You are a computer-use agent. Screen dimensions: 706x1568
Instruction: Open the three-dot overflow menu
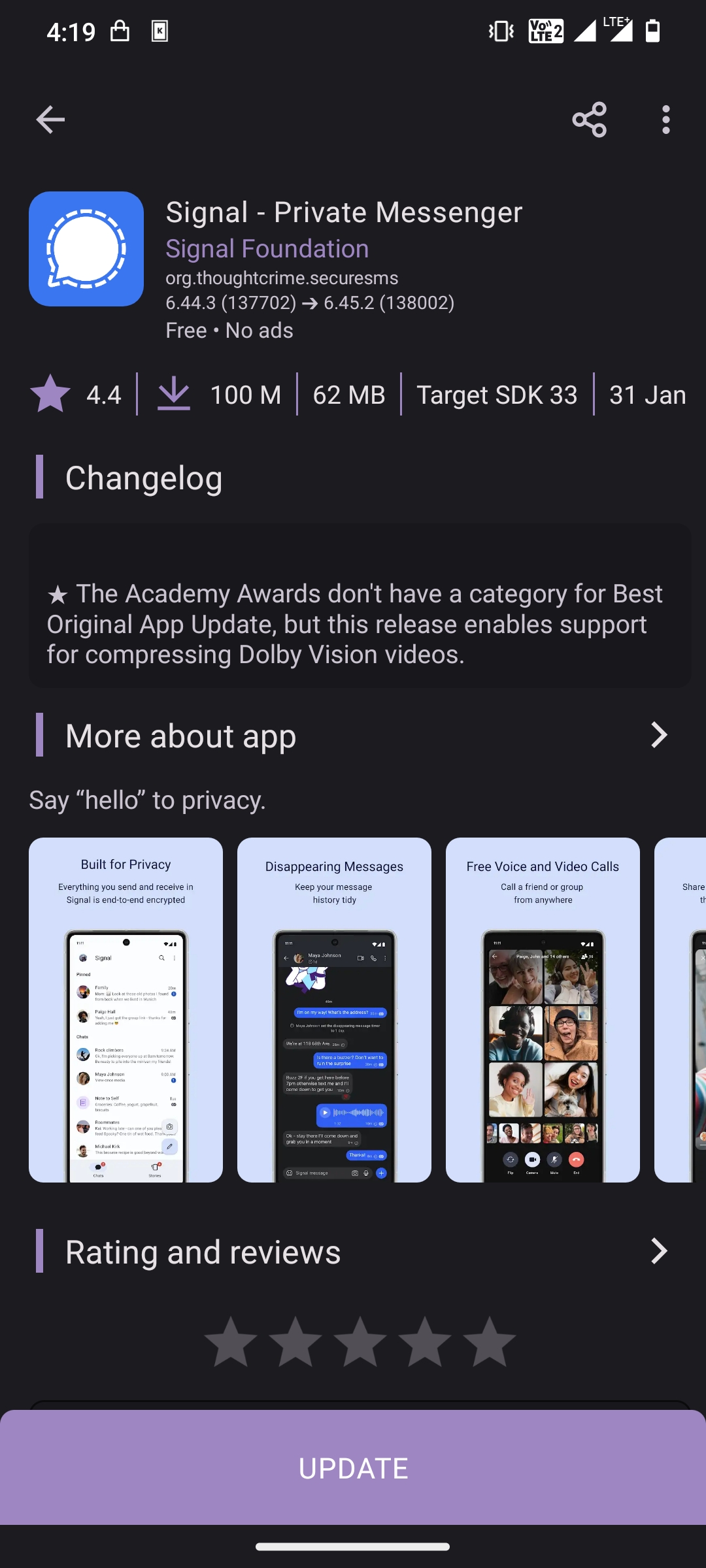click(x=665, y=120)
